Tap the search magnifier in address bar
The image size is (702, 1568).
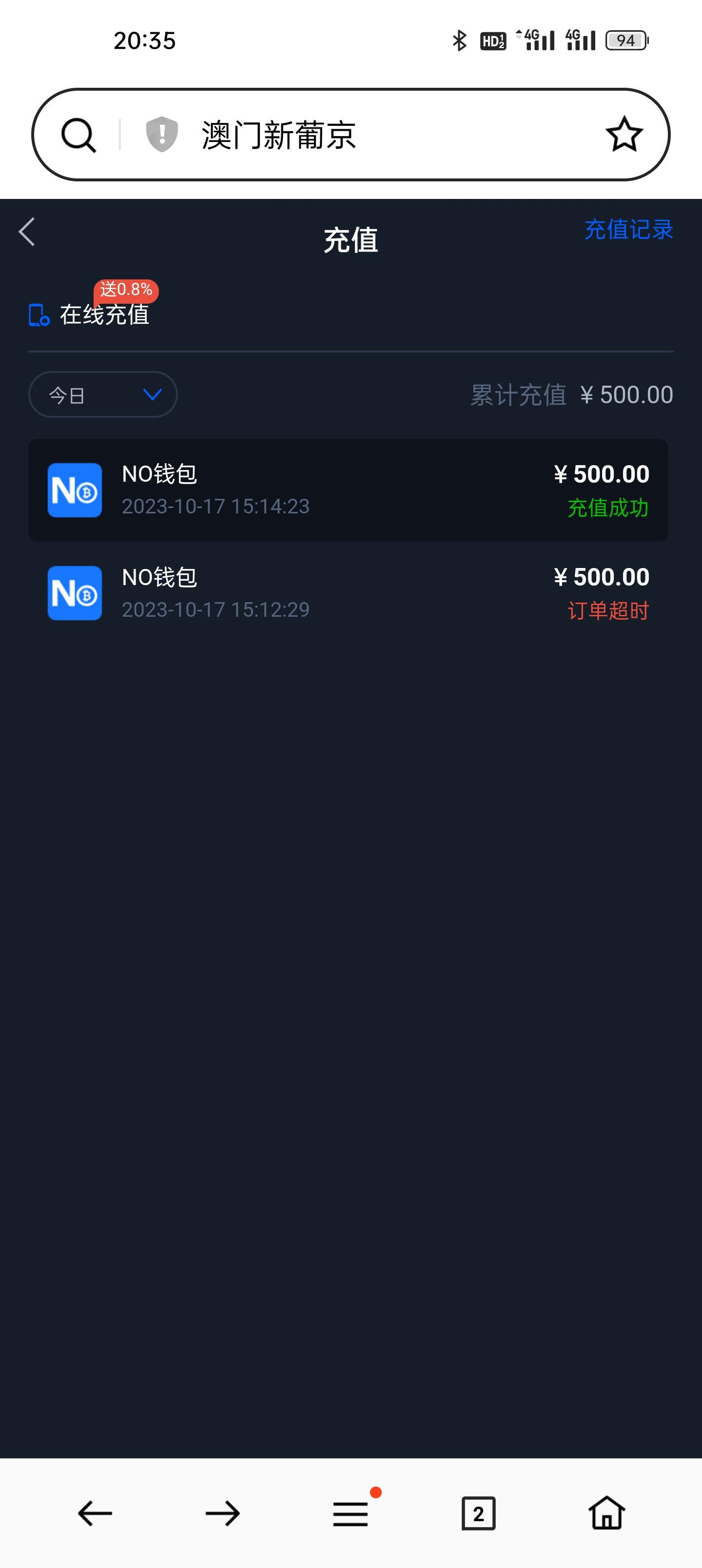[x=78, y=135]
